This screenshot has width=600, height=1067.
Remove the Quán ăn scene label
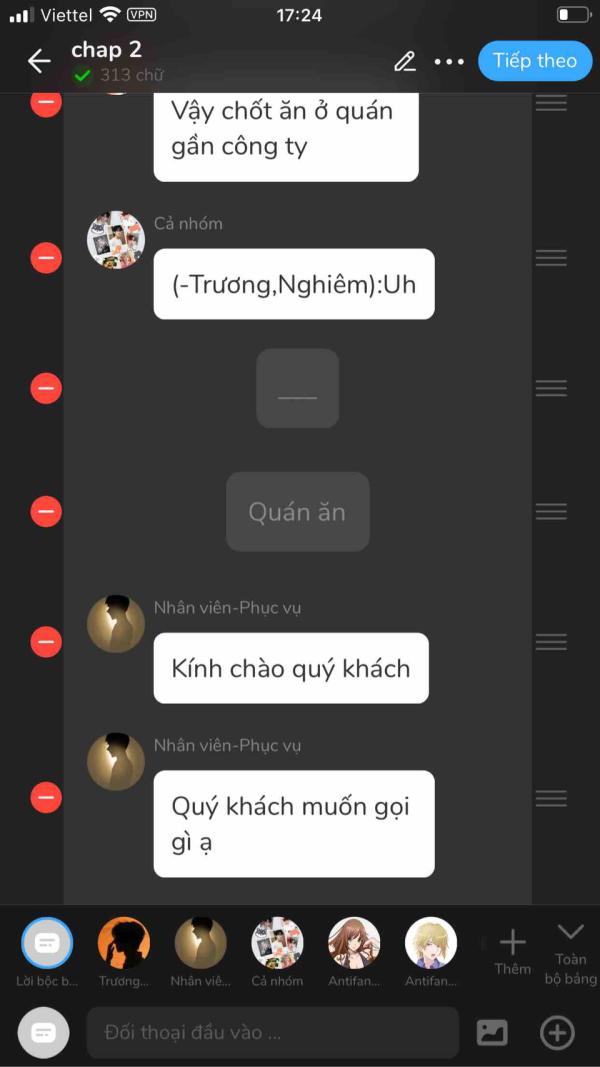pyautogui.click(x=46, y=511)
